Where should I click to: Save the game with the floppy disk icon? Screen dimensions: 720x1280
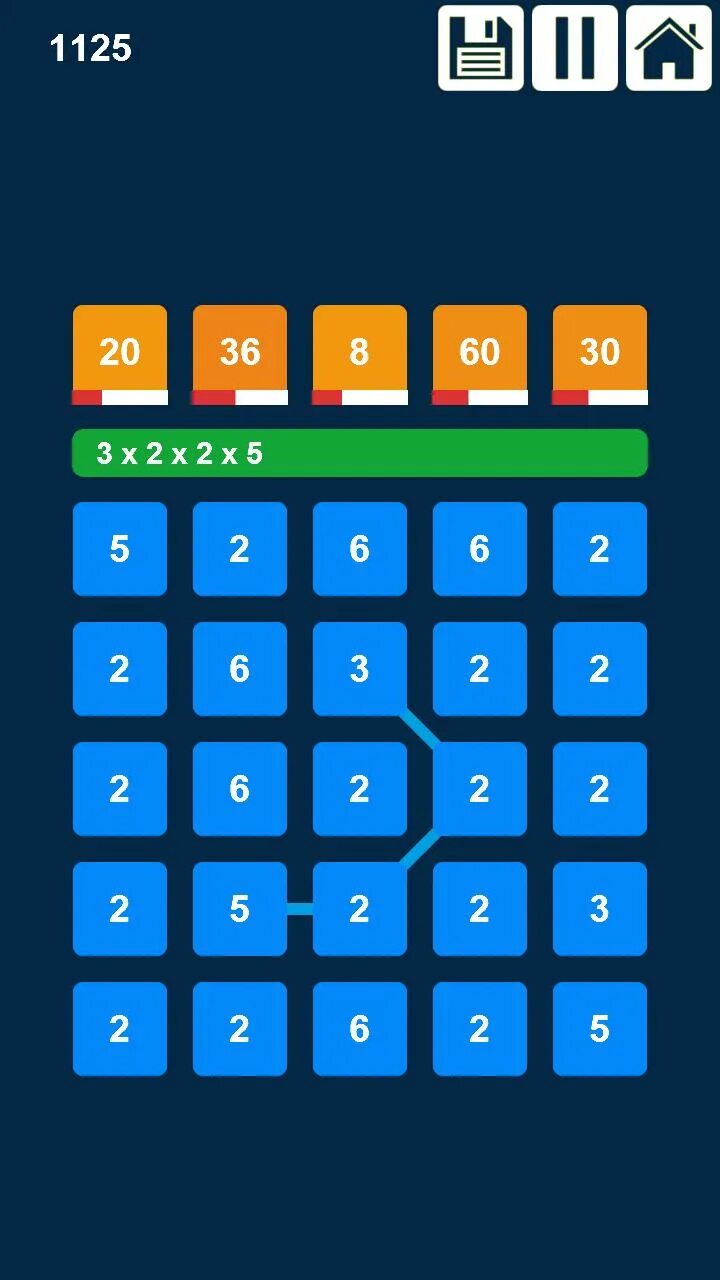pos(480,48)
